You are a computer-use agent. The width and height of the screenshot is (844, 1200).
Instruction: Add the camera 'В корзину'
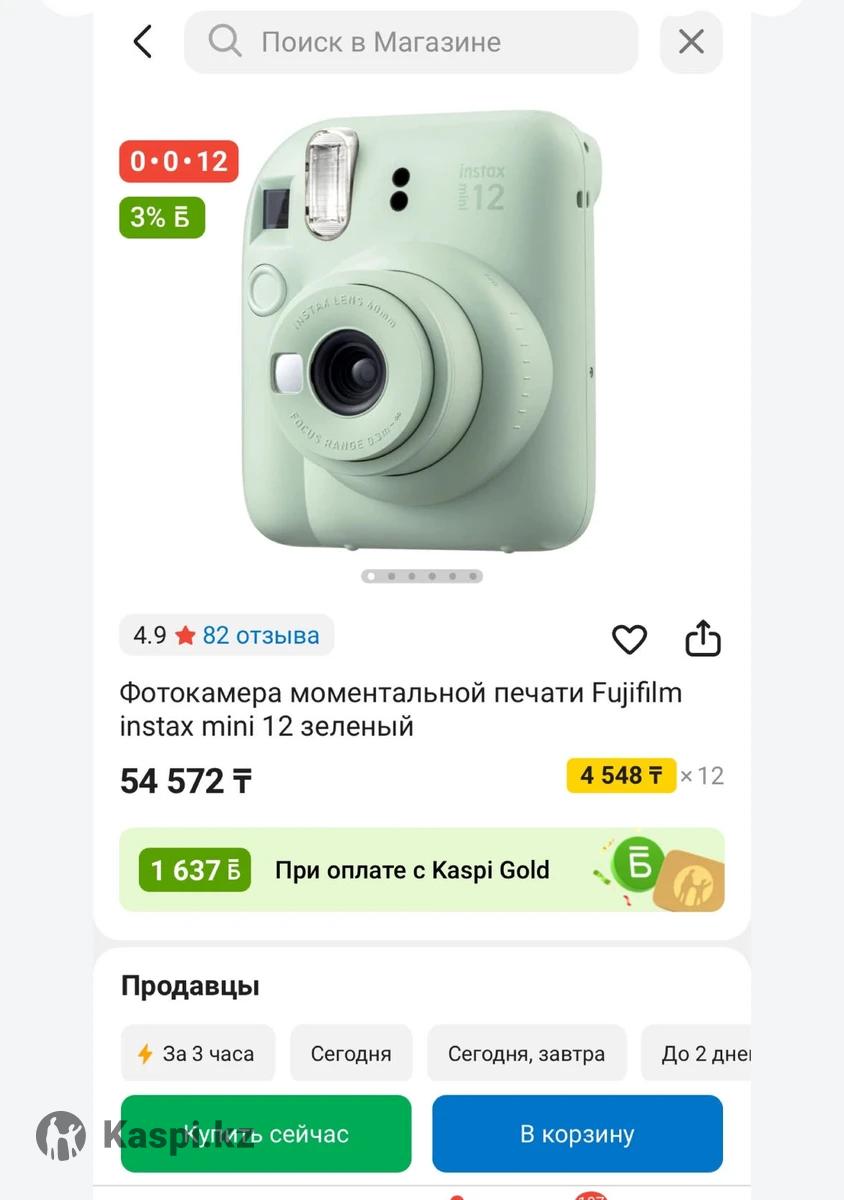coord(577,1134)
